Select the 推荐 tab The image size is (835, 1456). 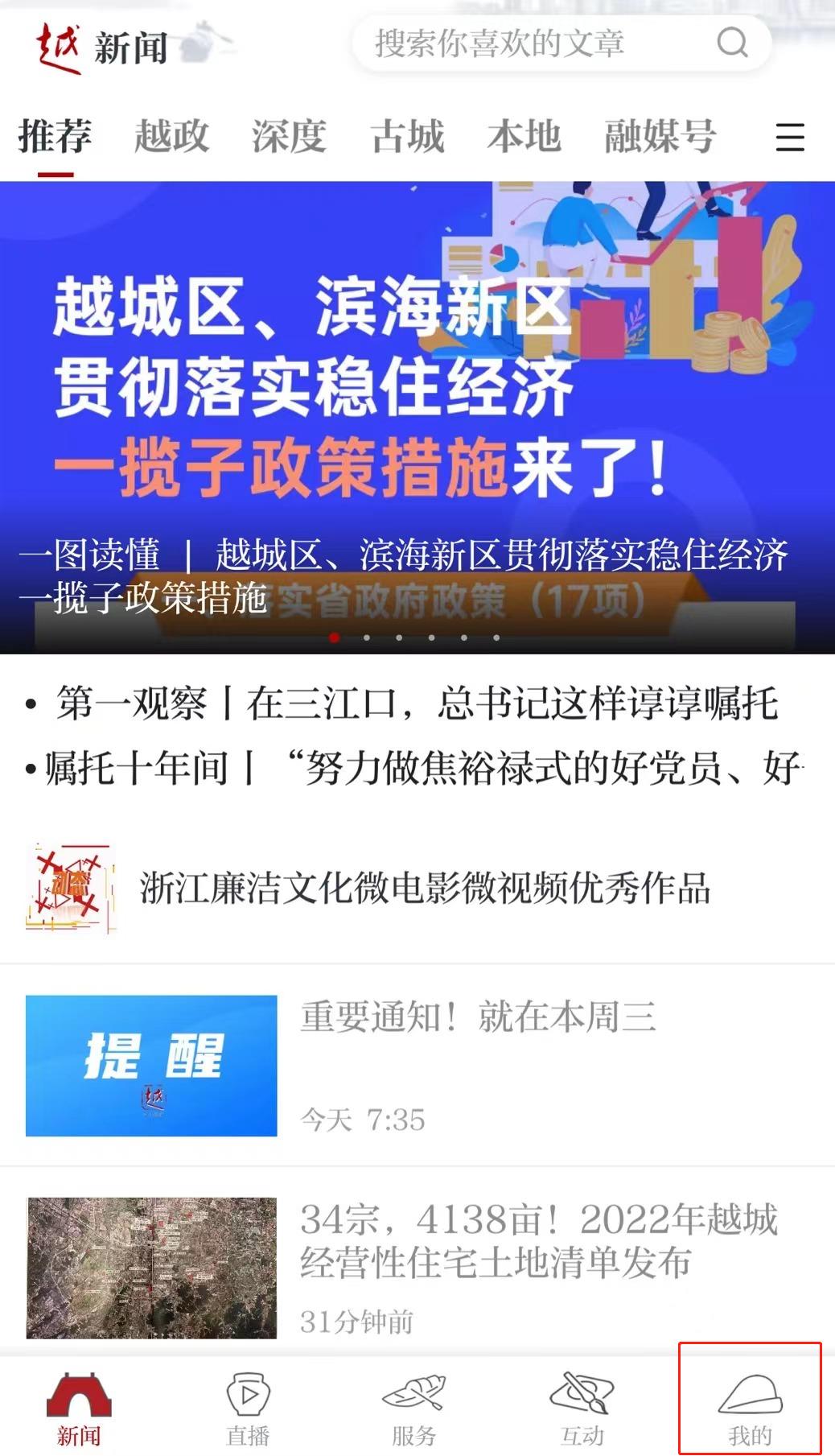click(55, 136)
